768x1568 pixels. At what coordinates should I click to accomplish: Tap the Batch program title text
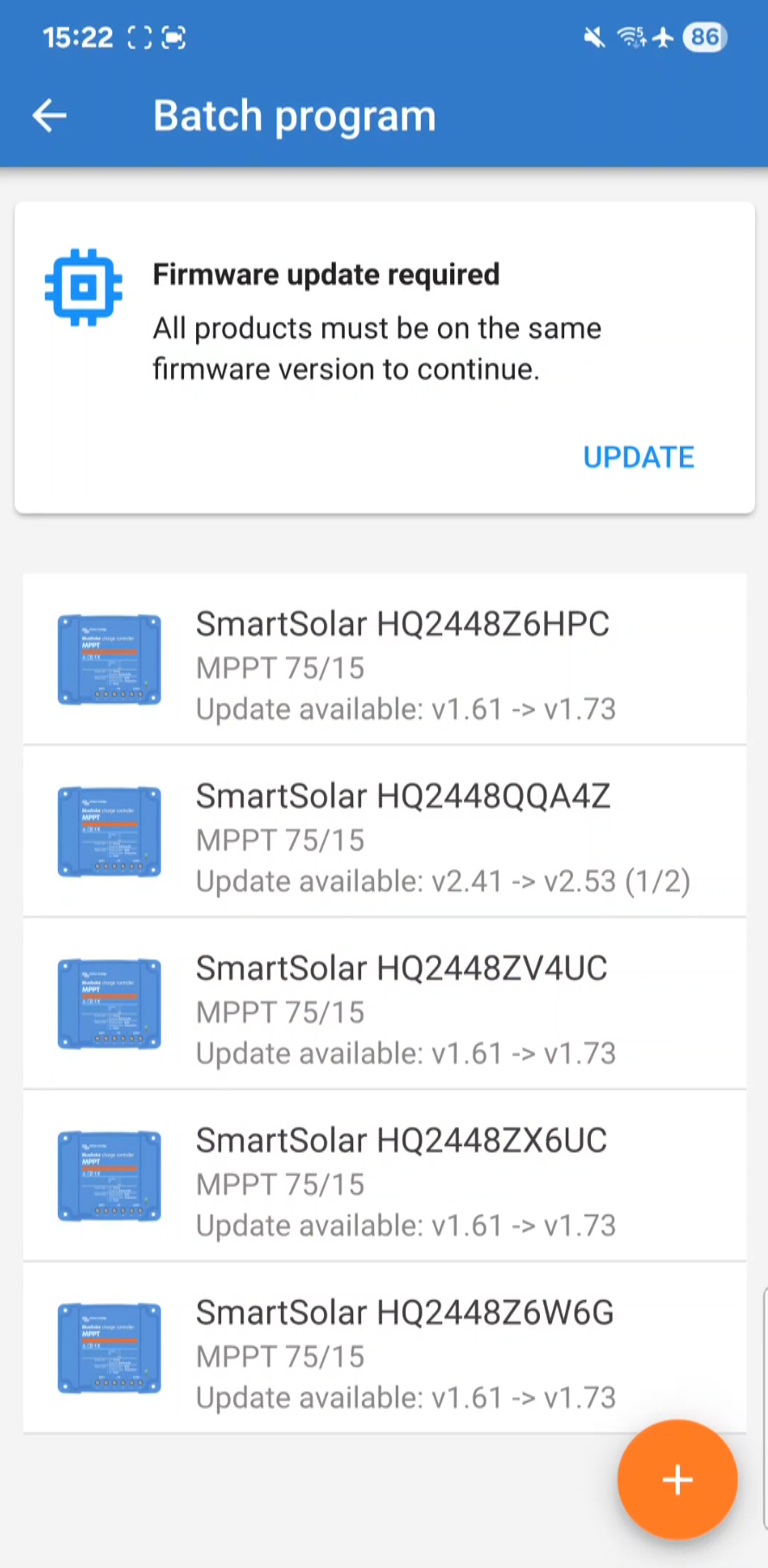click(295, 115)
